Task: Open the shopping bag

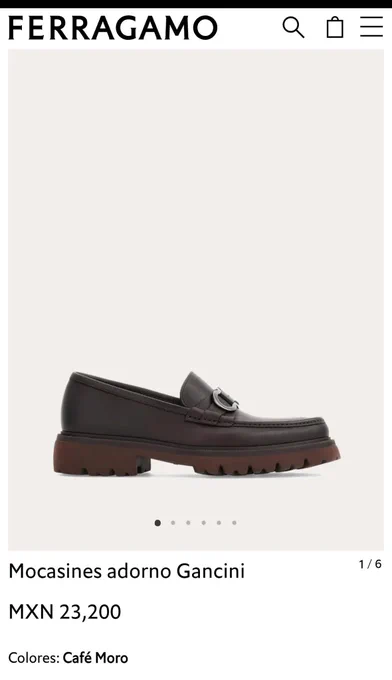Action: click(335, 27)
